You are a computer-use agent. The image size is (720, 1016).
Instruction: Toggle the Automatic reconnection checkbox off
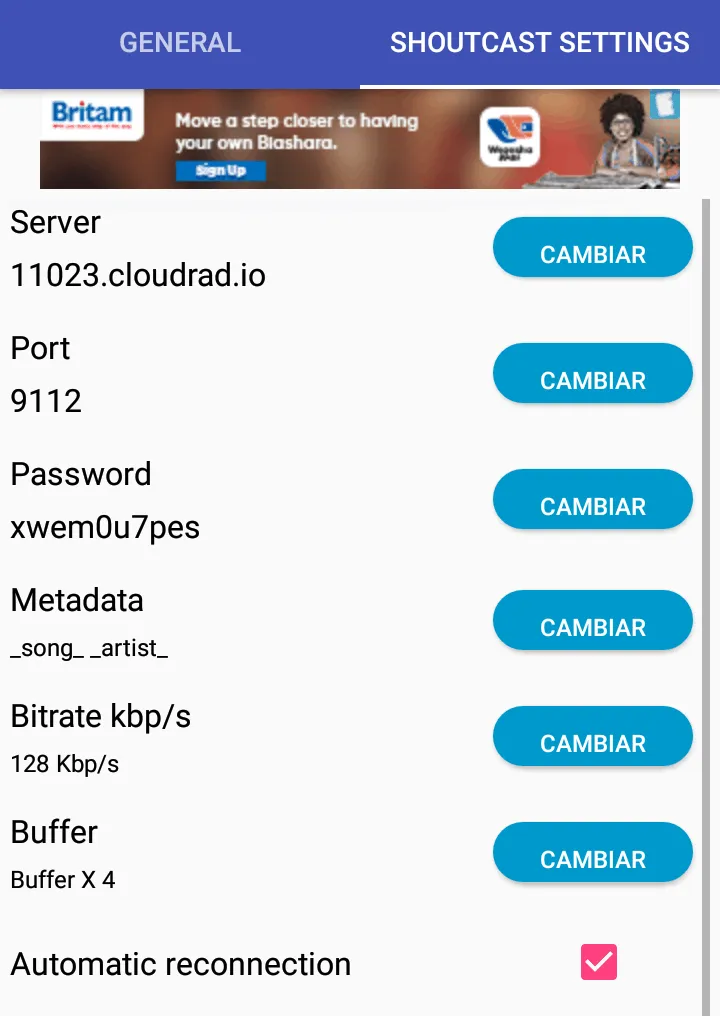(598, 962)
